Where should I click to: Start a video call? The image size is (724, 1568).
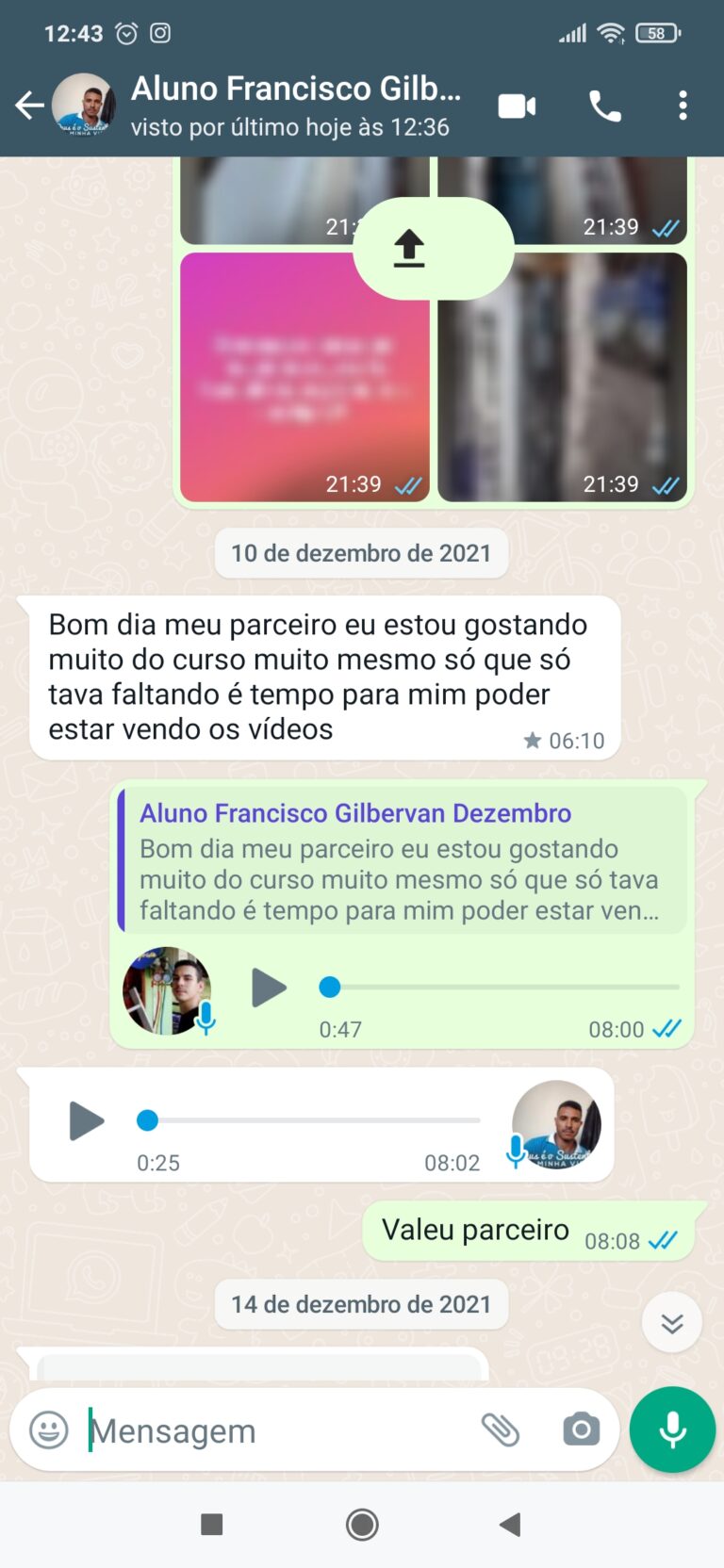(517, 106)
